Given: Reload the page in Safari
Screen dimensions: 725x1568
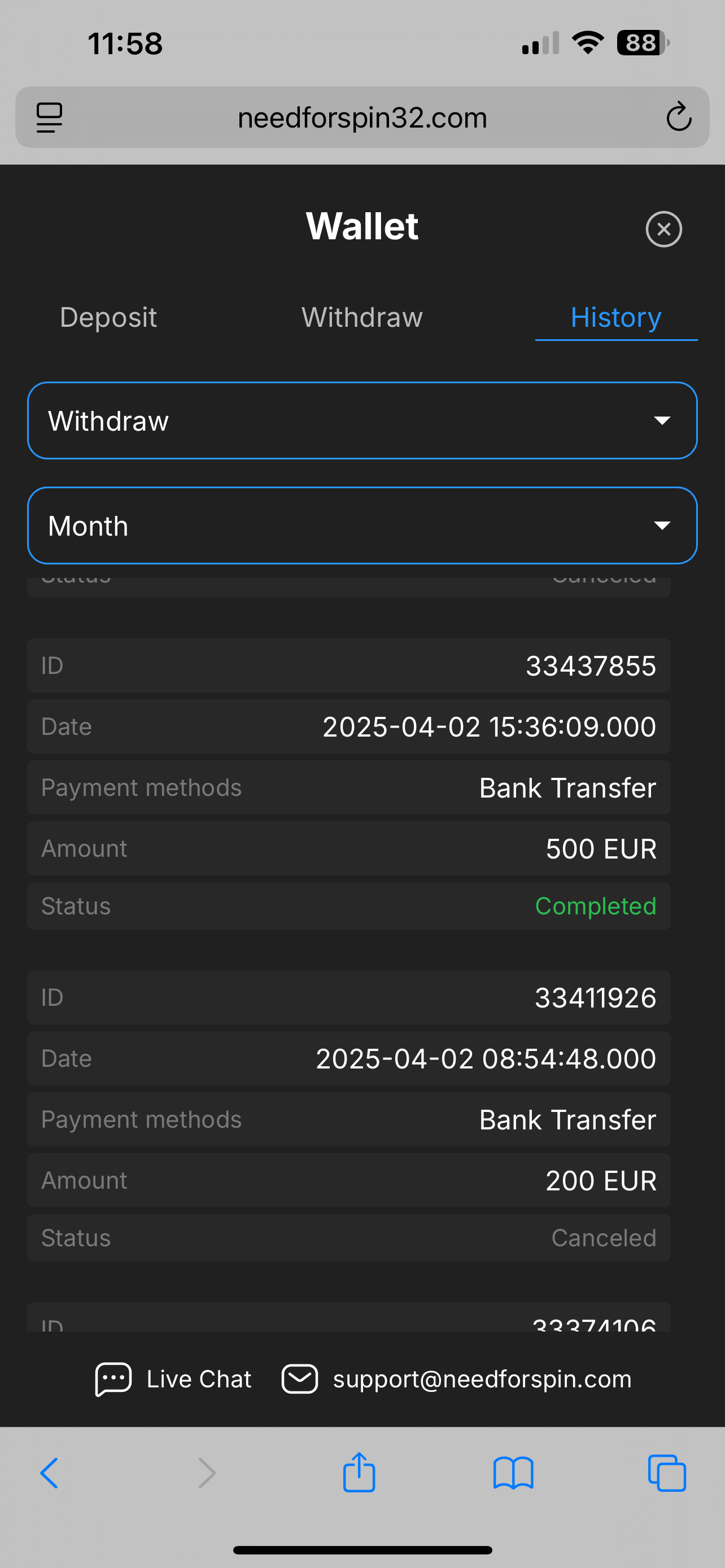Looking at the screenshot, I should coord(678,117).
